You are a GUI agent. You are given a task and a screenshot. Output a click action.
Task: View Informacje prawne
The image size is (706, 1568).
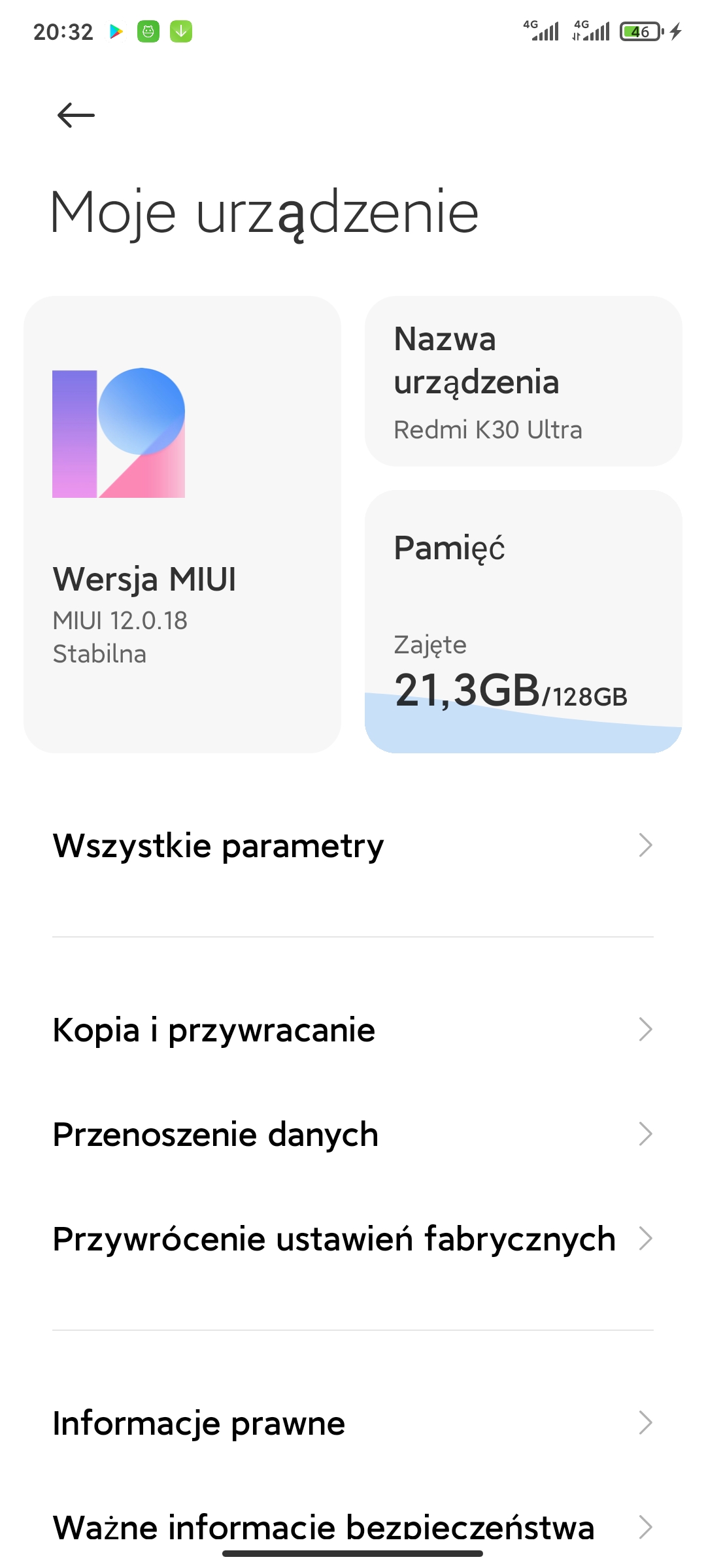[353, 1423]
